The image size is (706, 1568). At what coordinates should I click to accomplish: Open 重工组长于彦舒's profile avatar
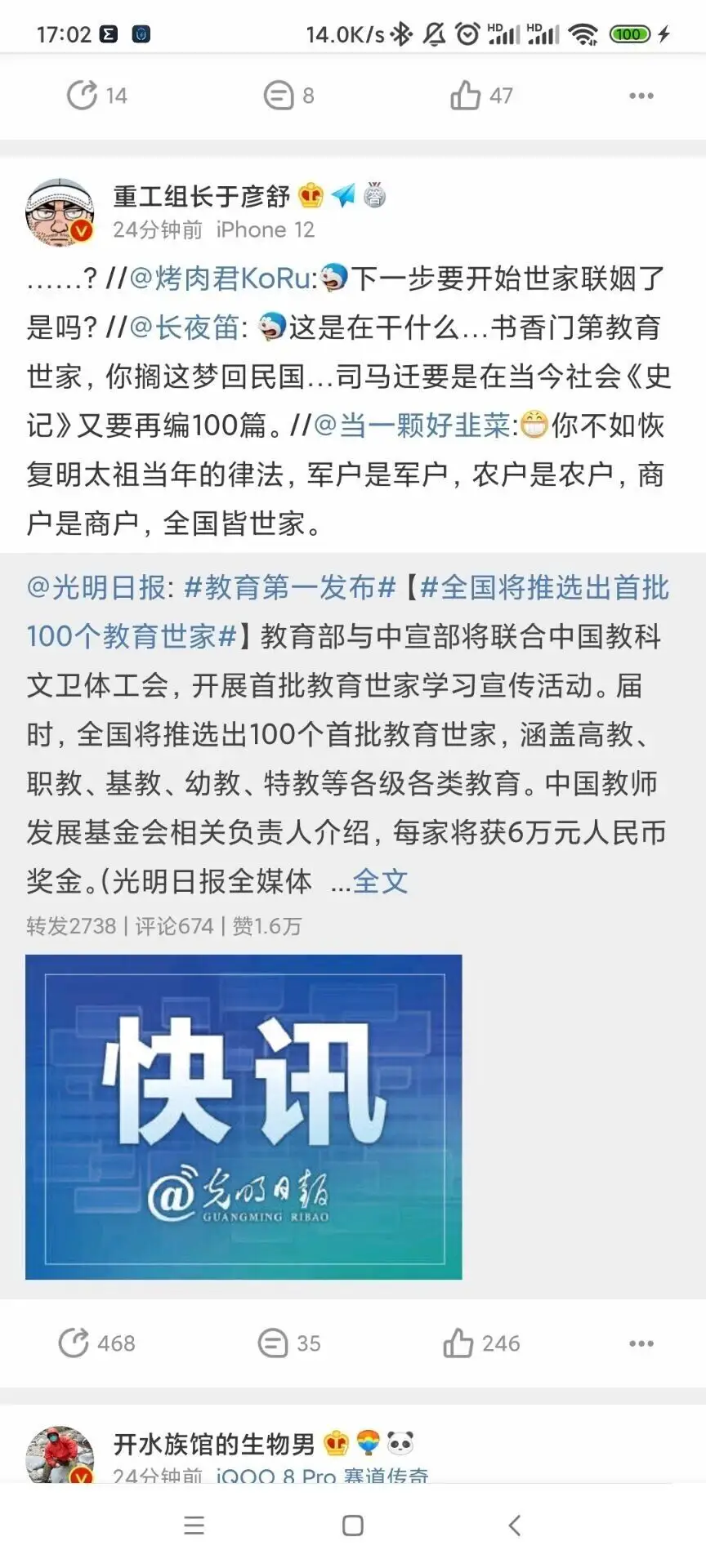tap(60, 212)
